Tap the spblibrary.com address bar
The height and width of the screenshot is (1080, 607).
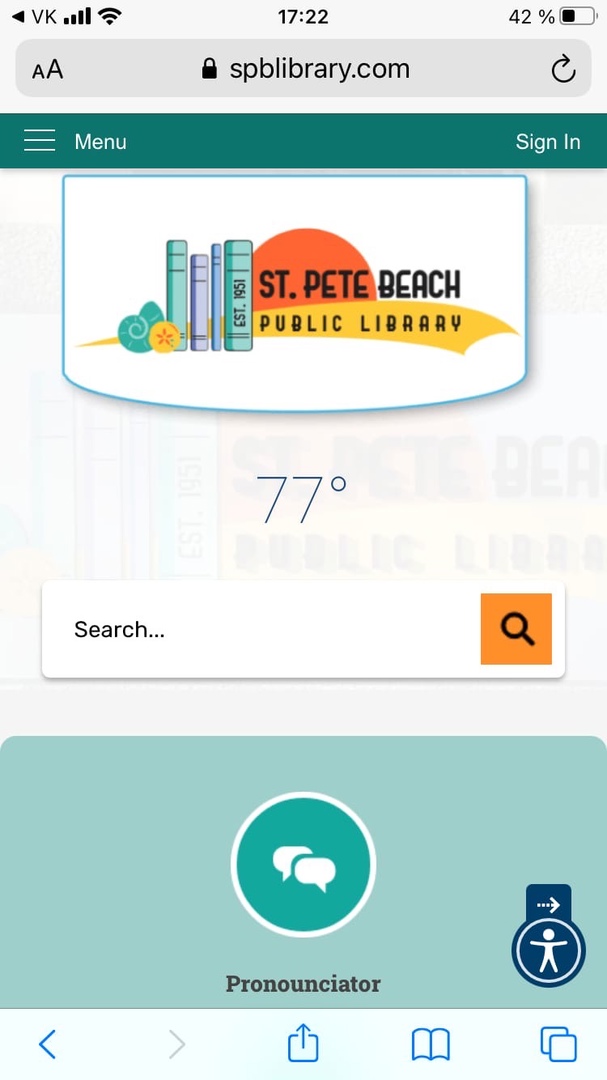(x=305, y=69)
